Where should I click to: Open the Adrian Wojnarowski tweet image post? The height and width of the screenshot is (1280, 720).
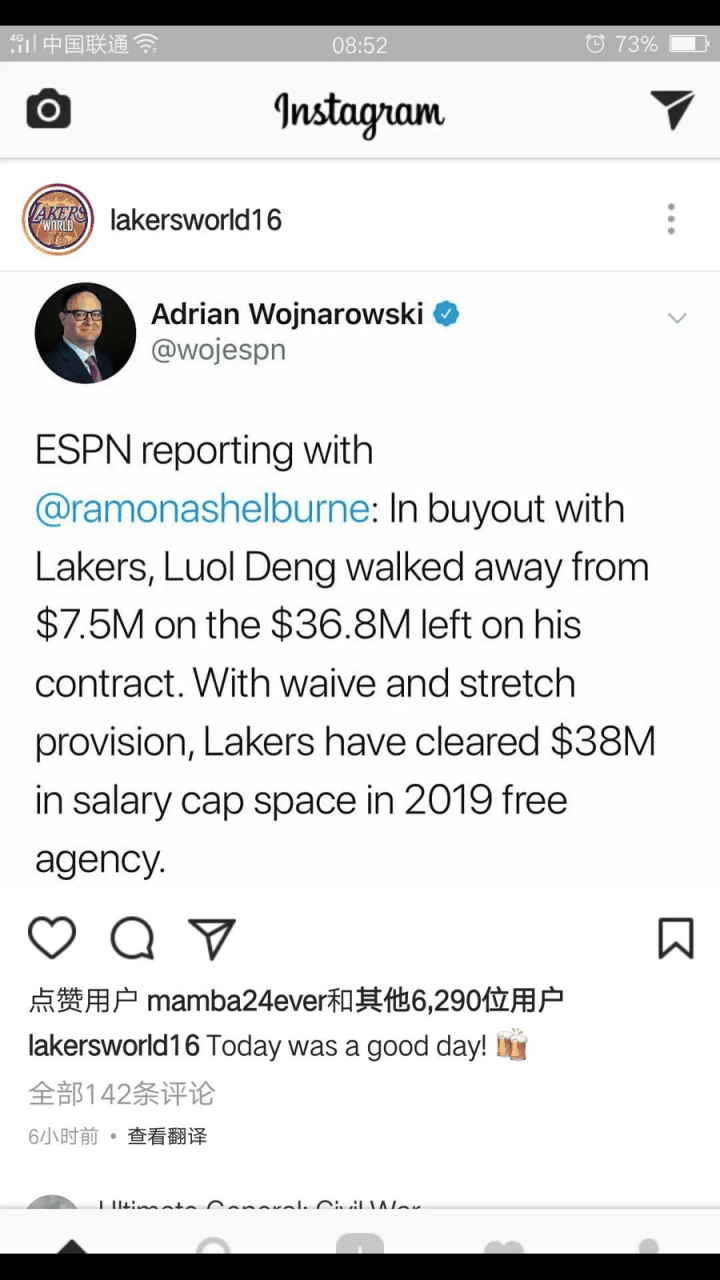point(360,580)
